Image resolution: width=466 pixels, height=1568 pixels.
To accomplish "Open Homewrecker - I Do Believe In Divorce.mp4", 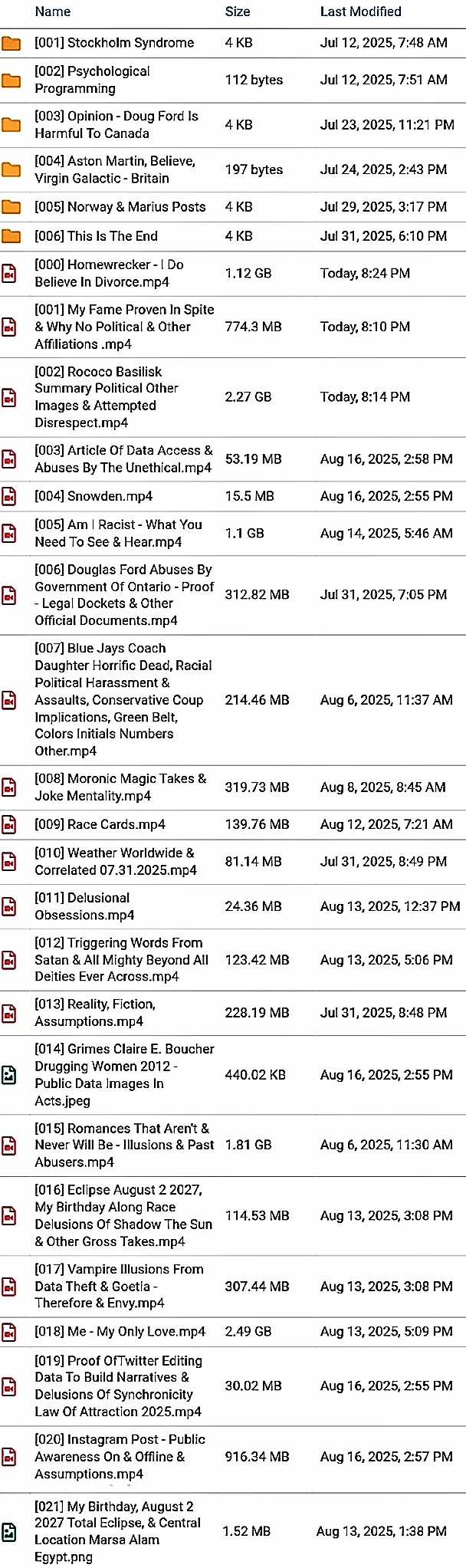I will [107, 273].
